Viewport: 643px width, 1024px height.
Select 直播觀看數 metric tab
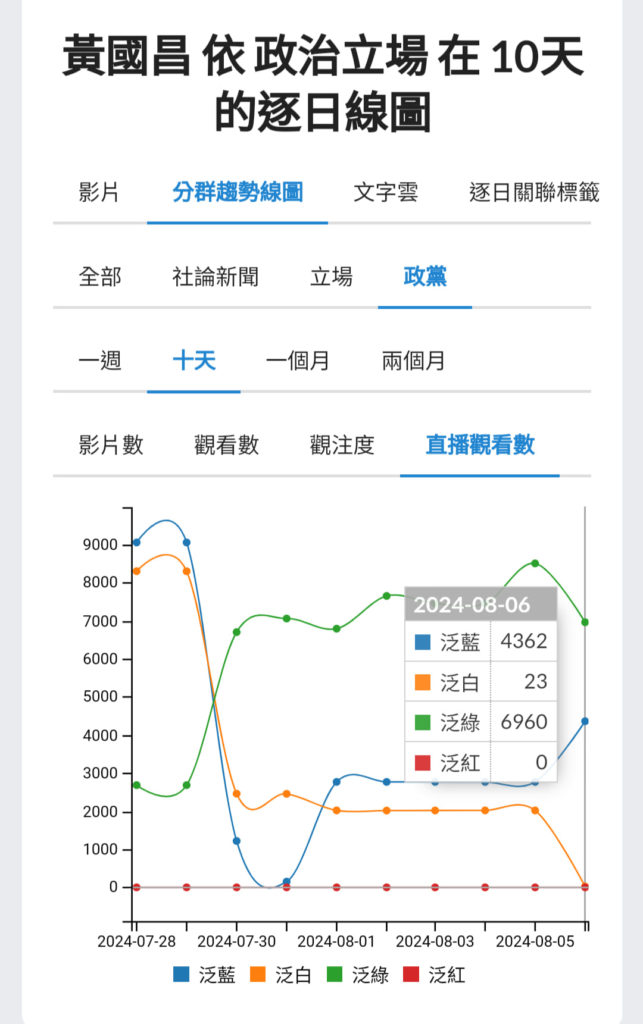(480, 445)
